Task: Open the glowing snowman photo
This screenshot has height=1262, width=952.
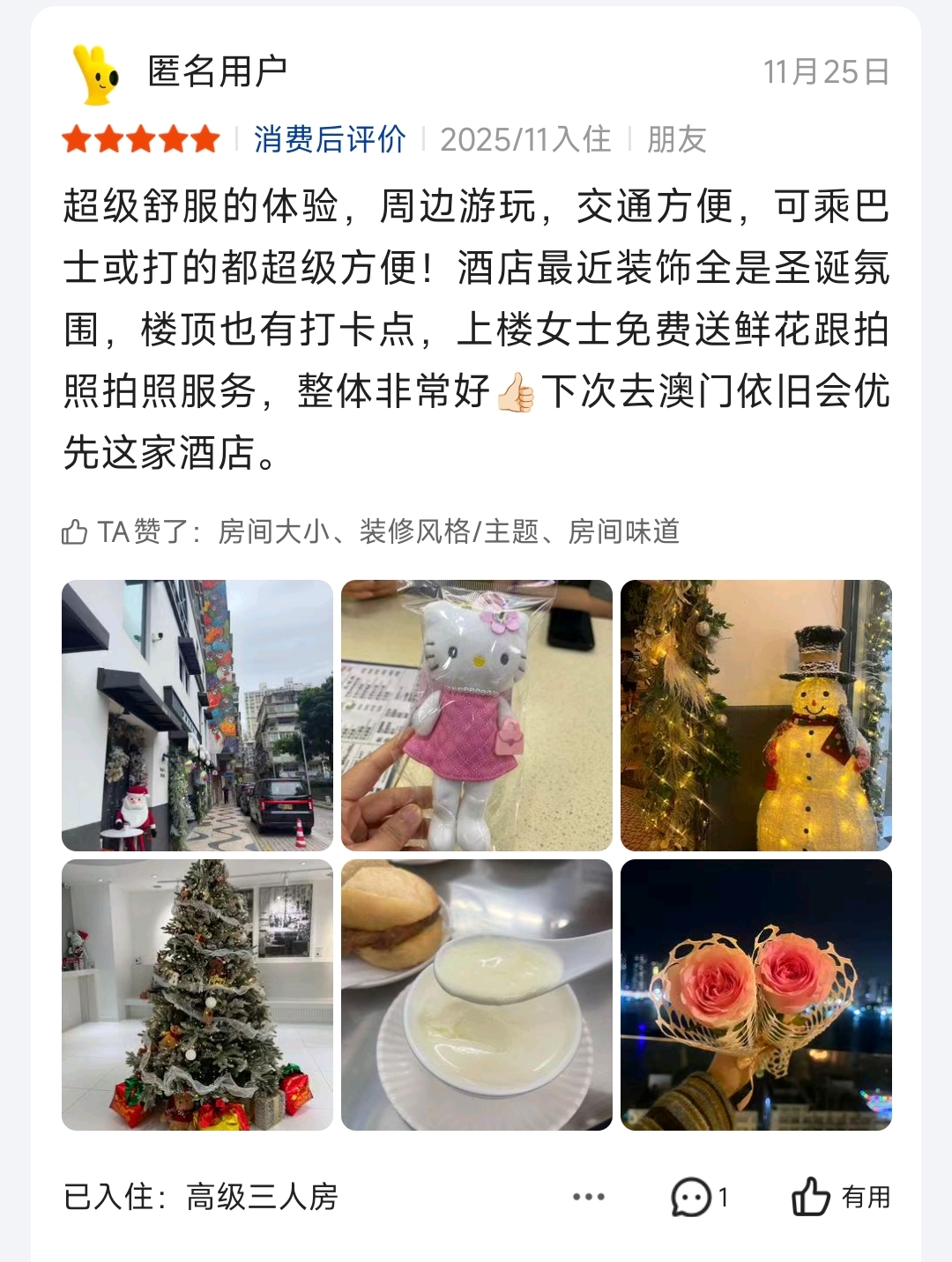Action: (755, 715)
